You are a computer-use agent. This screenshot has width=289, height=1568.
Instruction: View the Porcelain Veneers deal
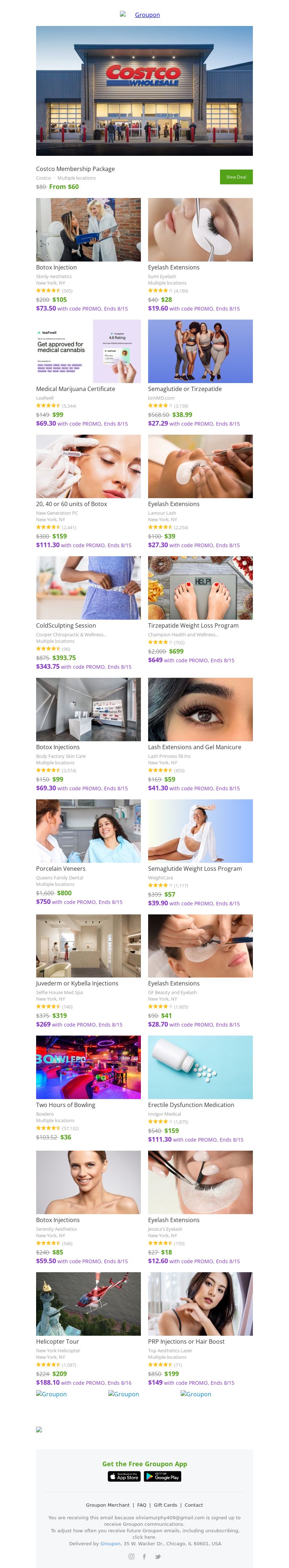point(88,831)
